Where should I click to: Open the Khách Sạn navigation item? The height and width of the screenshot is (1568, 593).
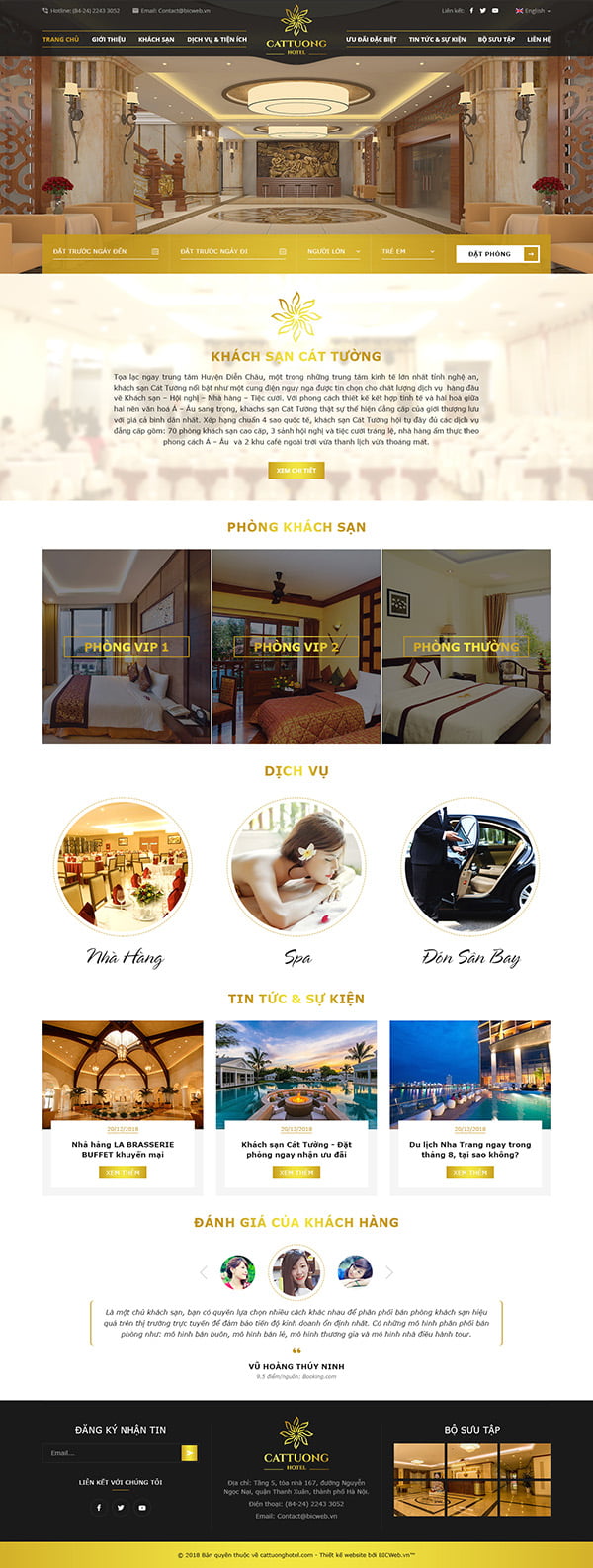[156, 40]
